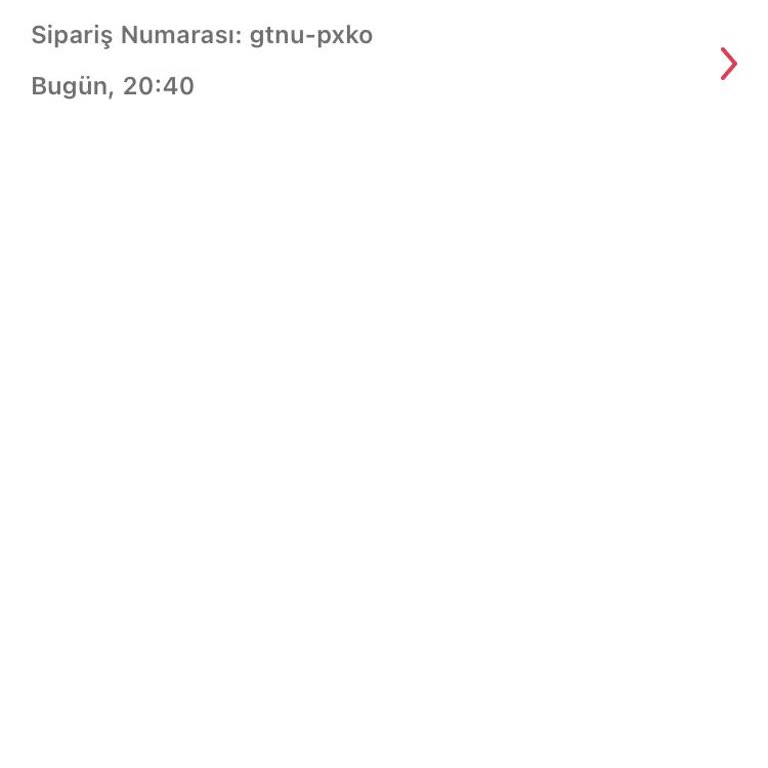Viewport: 768px width, 768px height.
Task: Open order gtnu-pxko details
Action: coord(728,64)
